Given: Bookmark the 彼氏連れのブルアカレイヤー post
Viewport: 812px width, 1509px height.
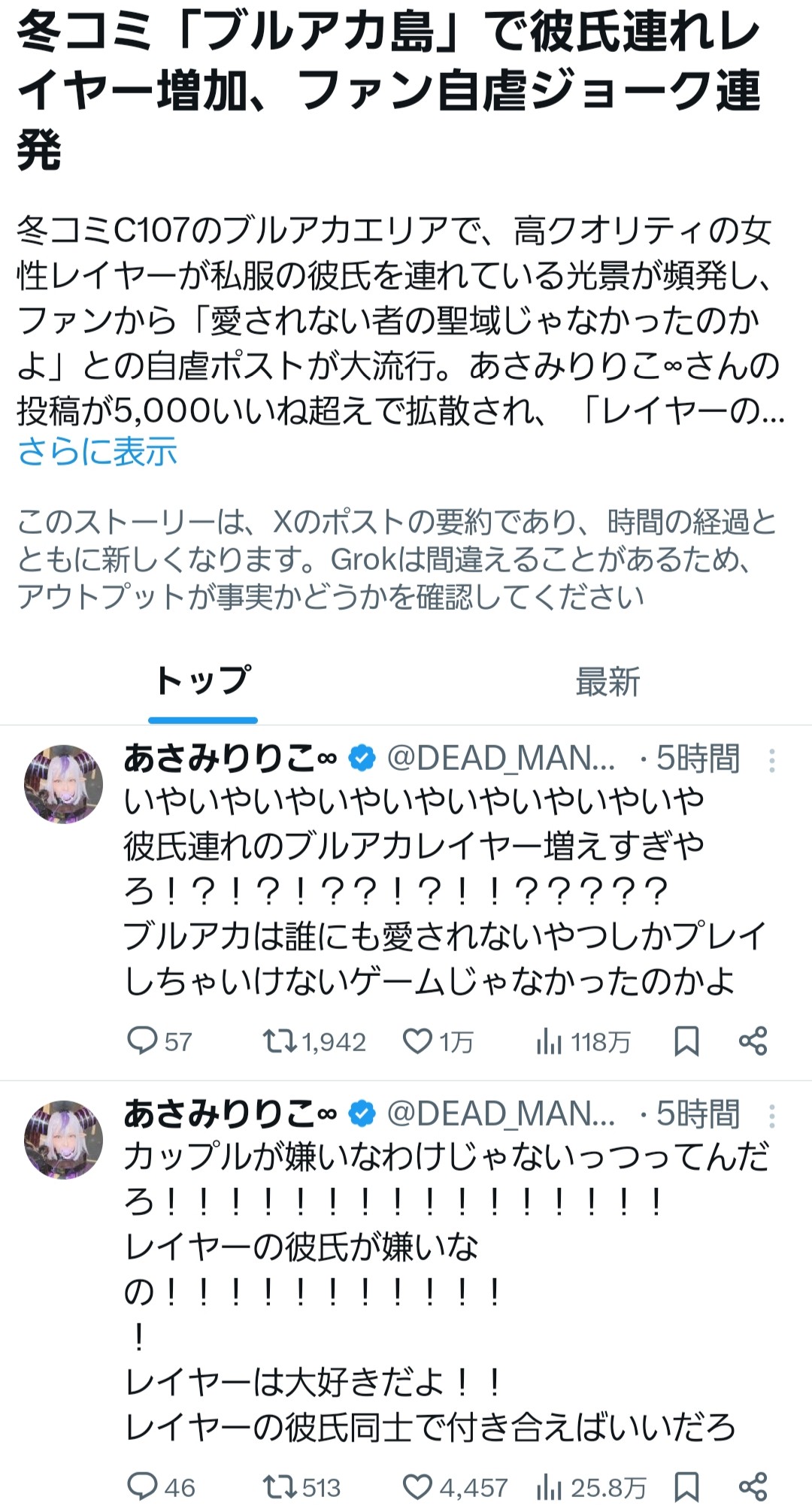Looking at the screenshot, I should [x=686, y=1041].
